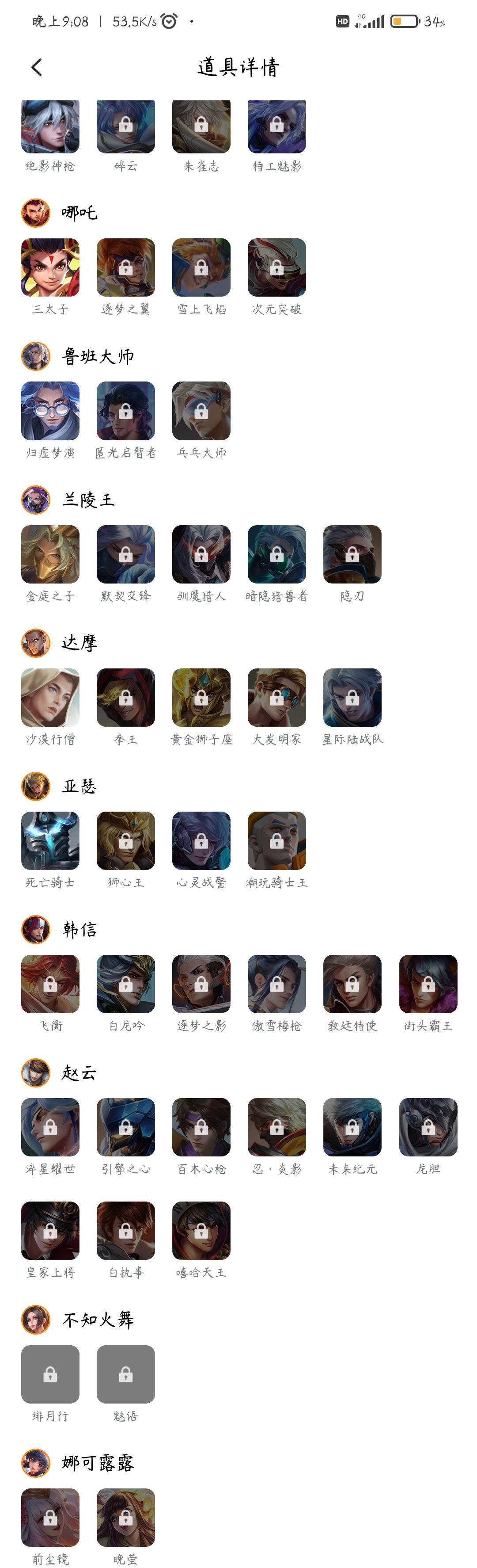The height and width of the screenshot is (1568, 477).
Task: Open 韩信's 飞衡 skin
Action: click(x=50, y=984)
